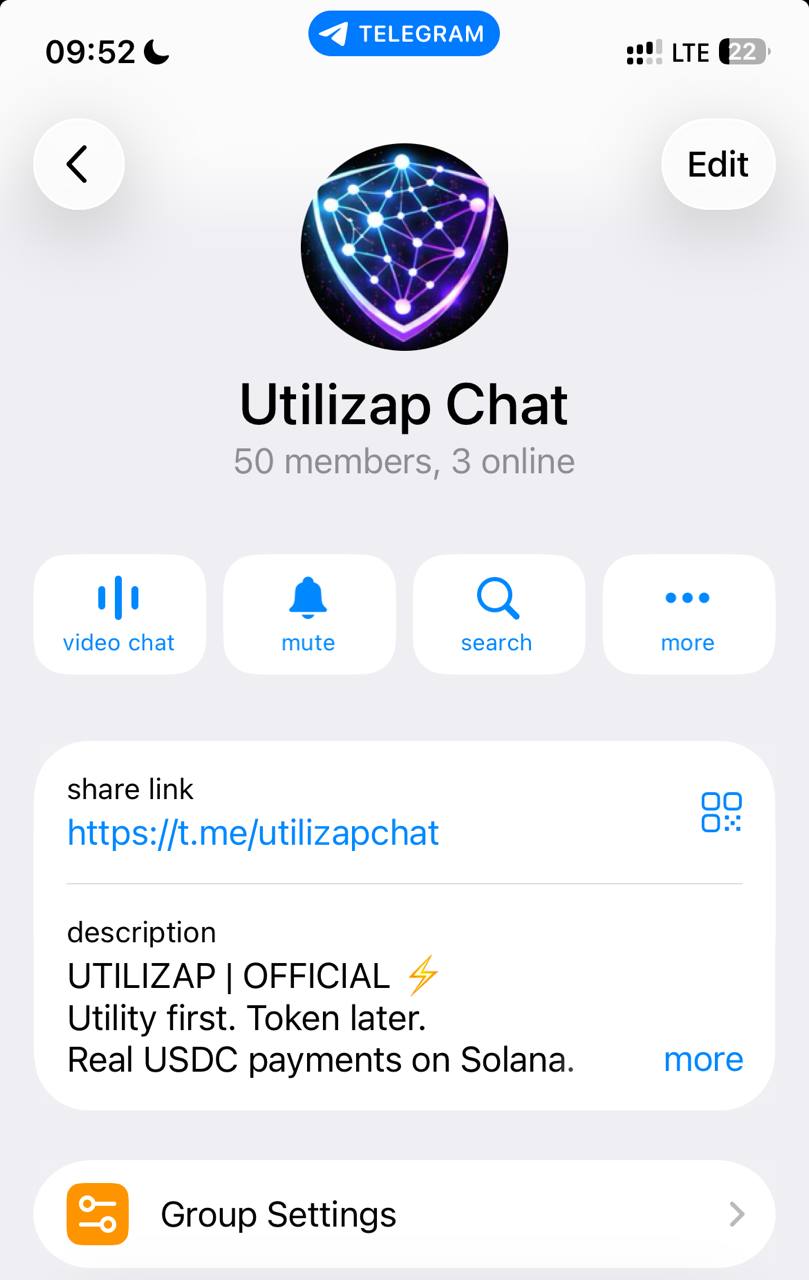Open the more options button

688,614
